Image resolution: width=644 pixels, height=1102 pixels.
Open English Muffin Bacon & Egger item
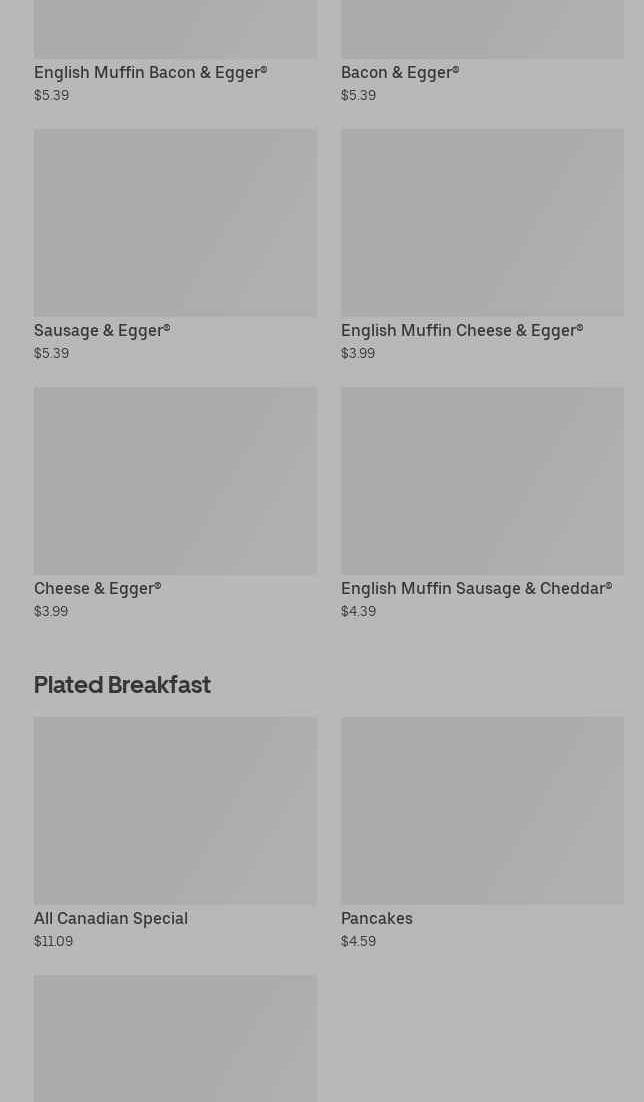175,52
